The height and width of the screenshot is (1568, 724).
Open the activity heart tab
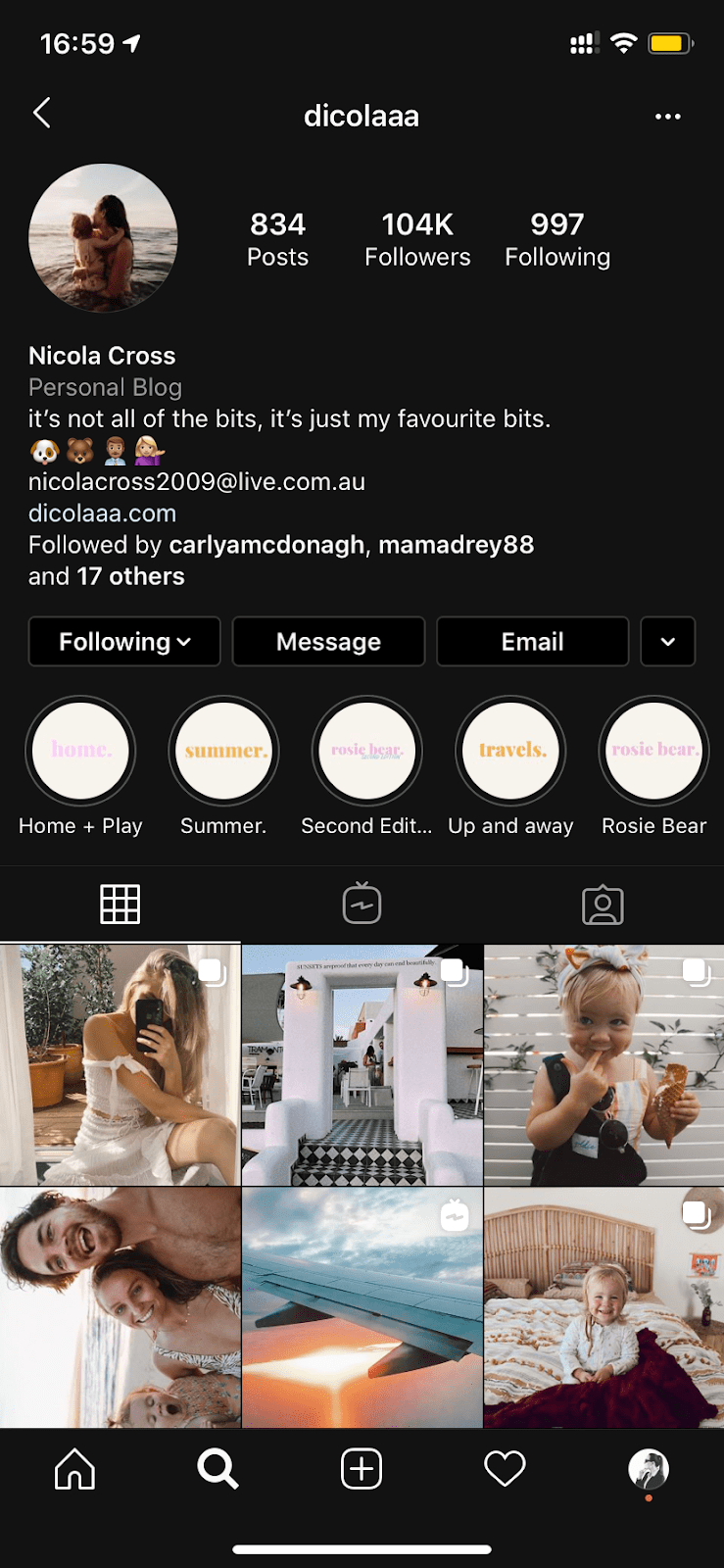(x=505, y=1469)
